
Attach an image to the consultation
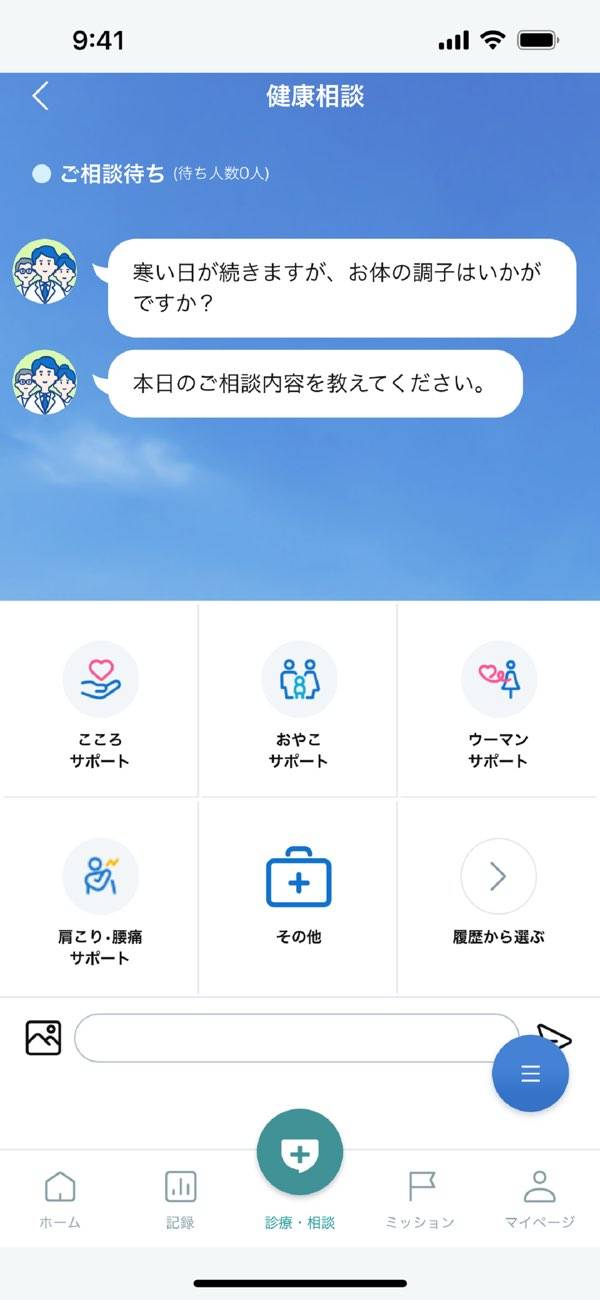tap(43, 1038)
